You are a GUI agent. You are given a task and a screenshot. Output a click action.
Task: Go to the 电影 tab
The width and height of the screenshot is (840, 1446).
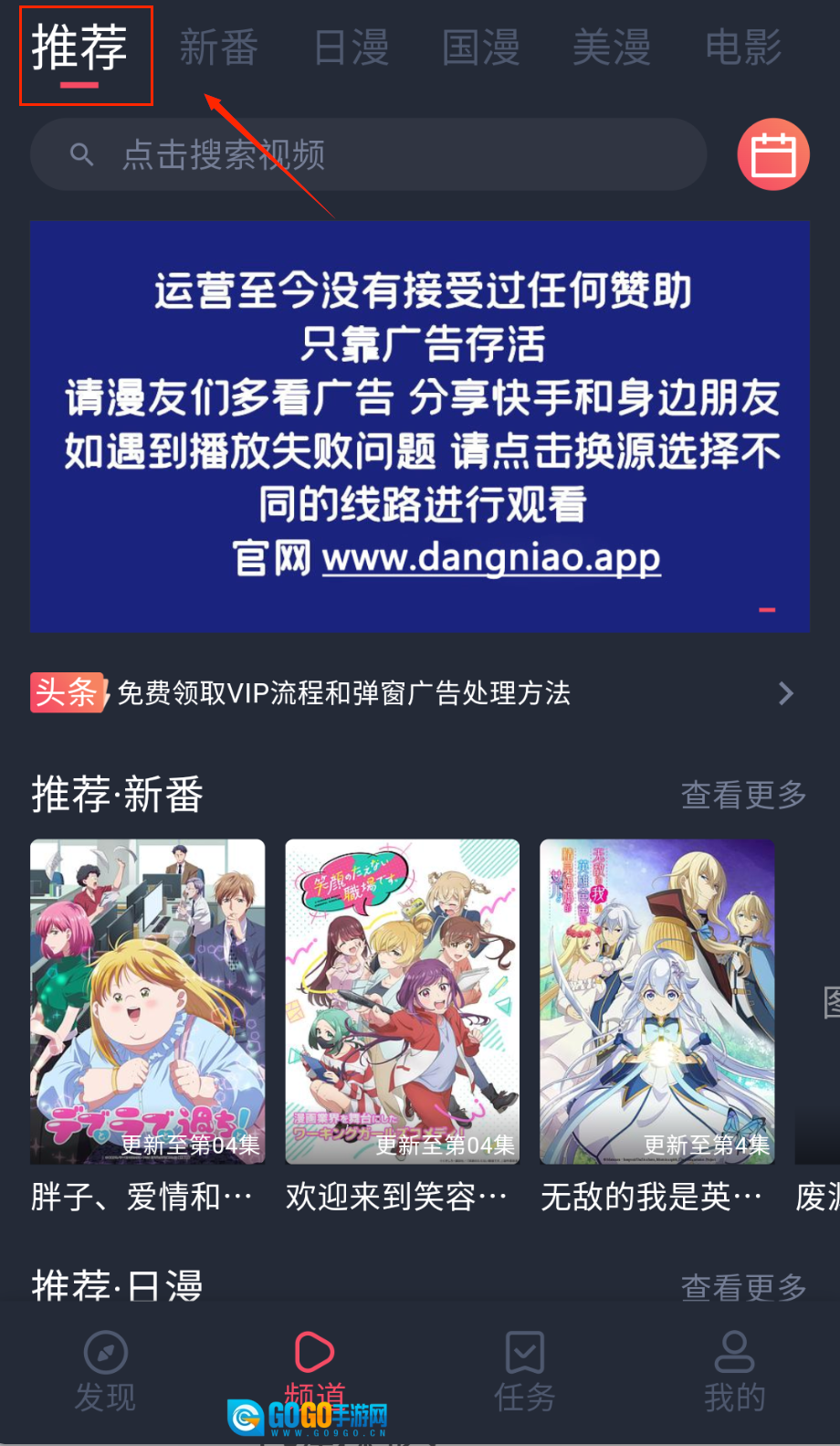[x=743, y=47]
